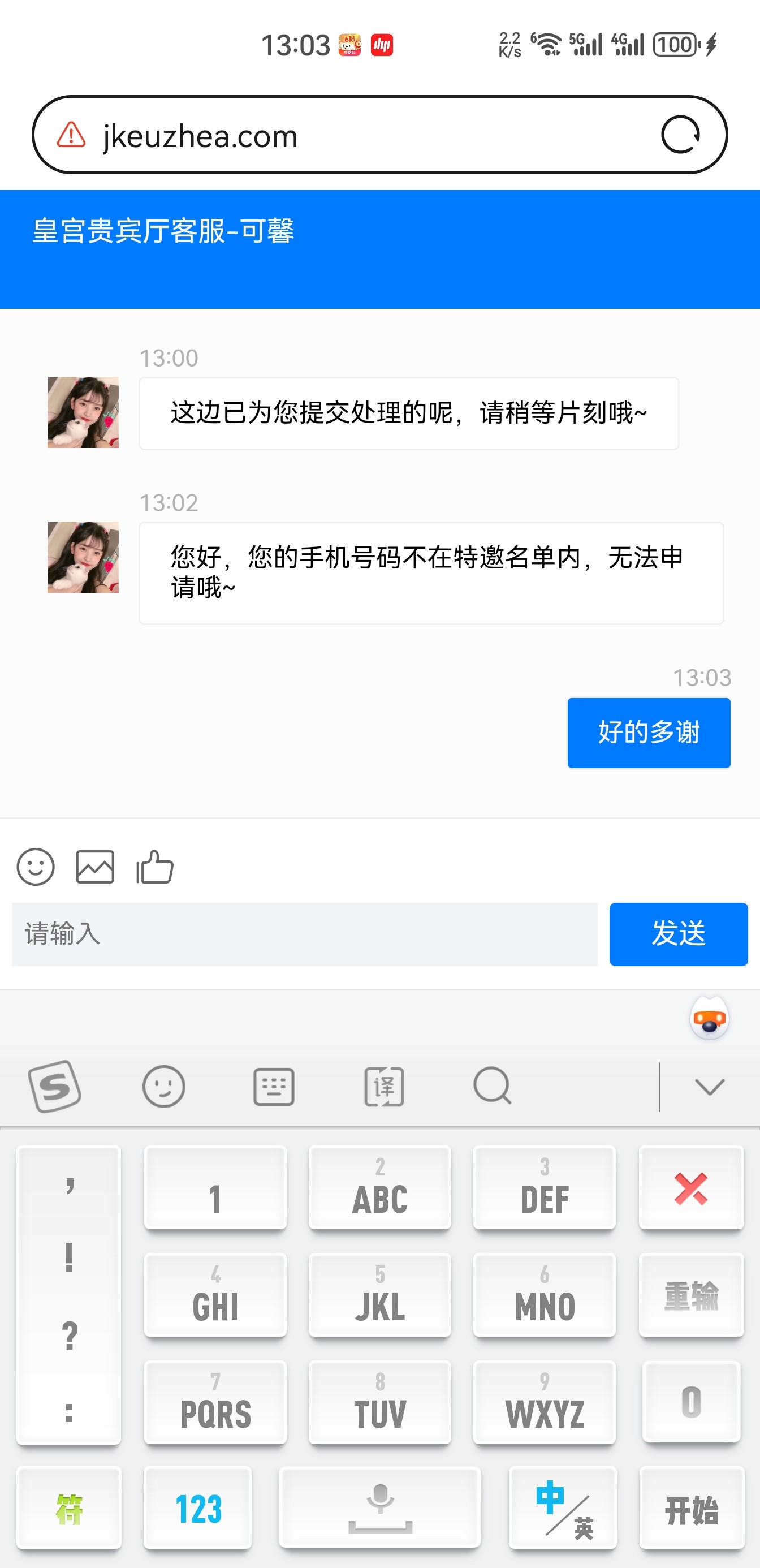Screen dimensions: 760x1568
Task: Tap the 发送 send button
Action: (x=678, y=934)
